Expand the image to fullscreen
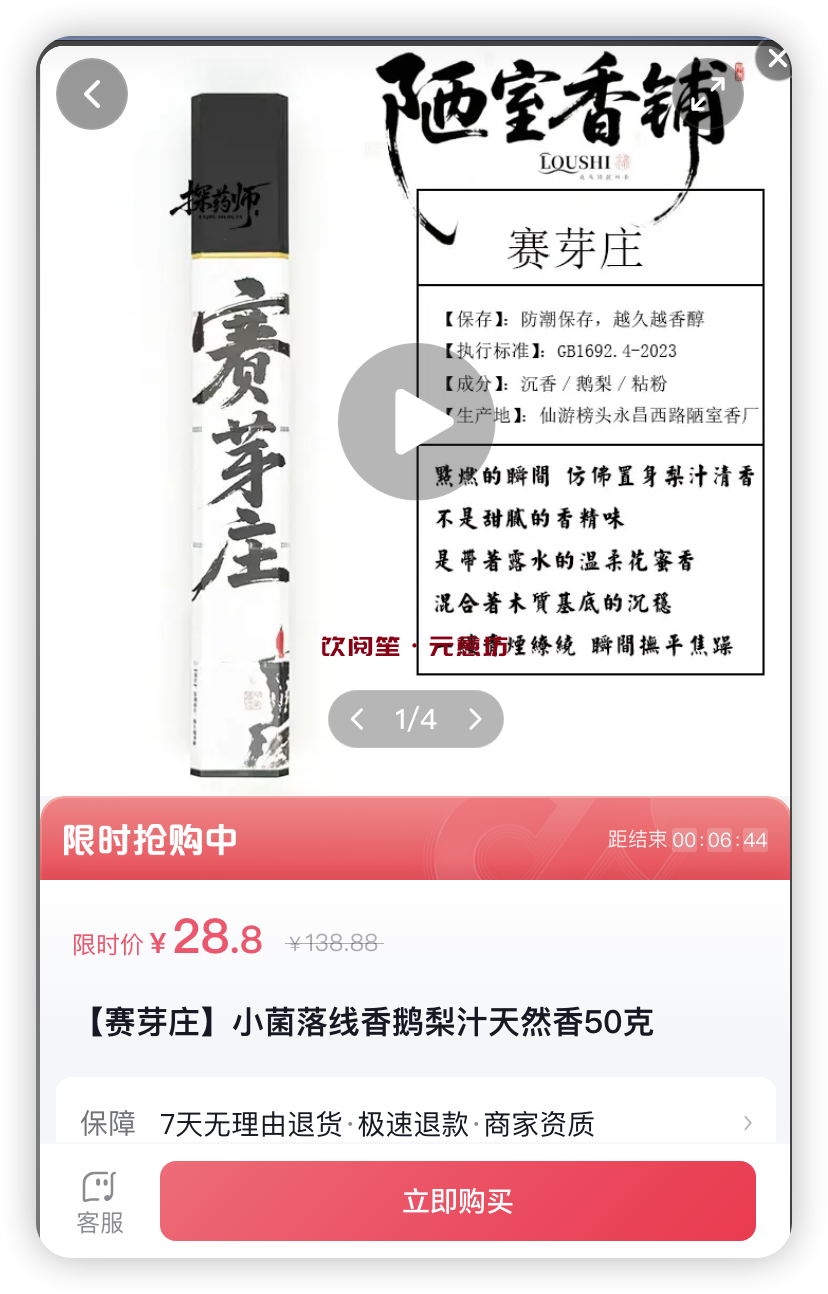Screen dimensions: 828x1294 (x=707, y=93)
